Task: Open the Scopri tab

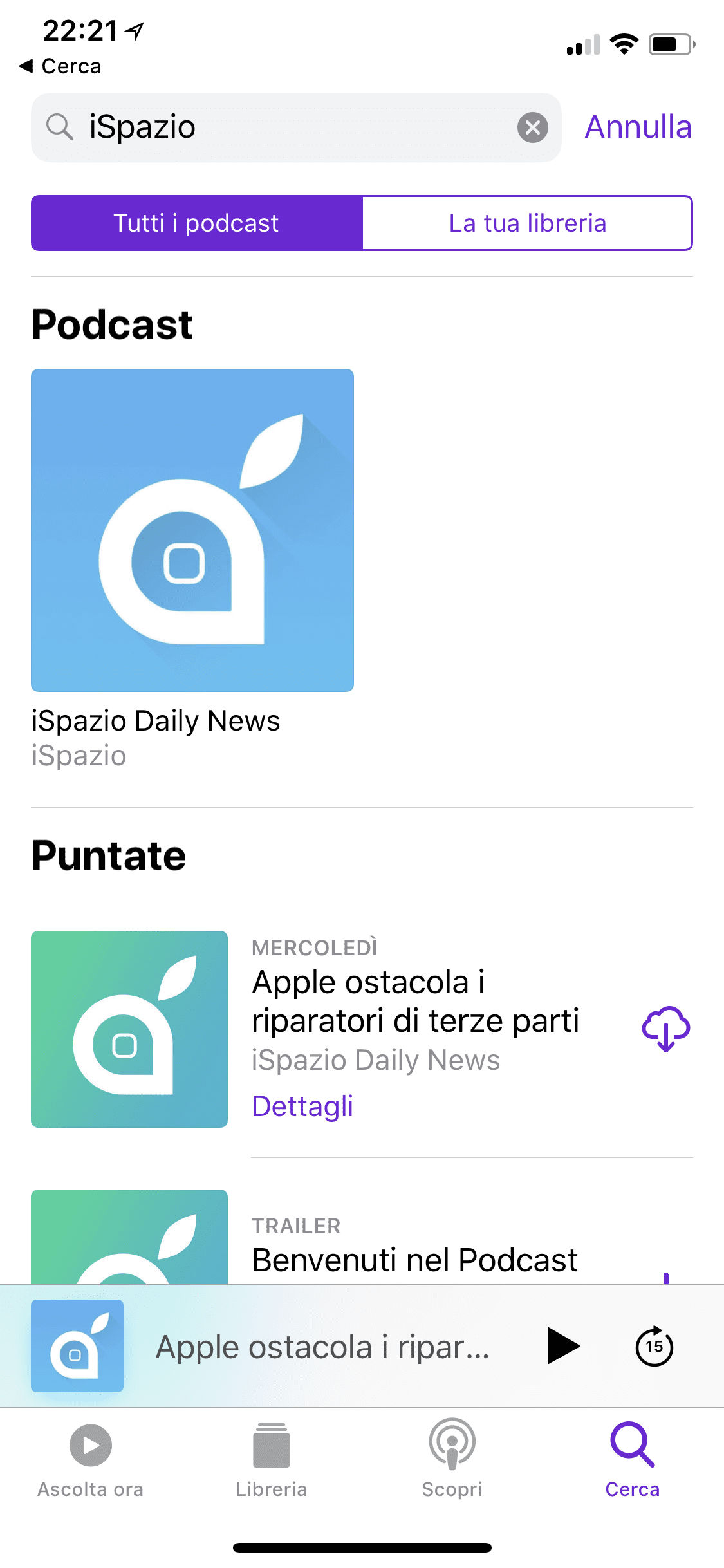Action: click(x=452, y=1460)
